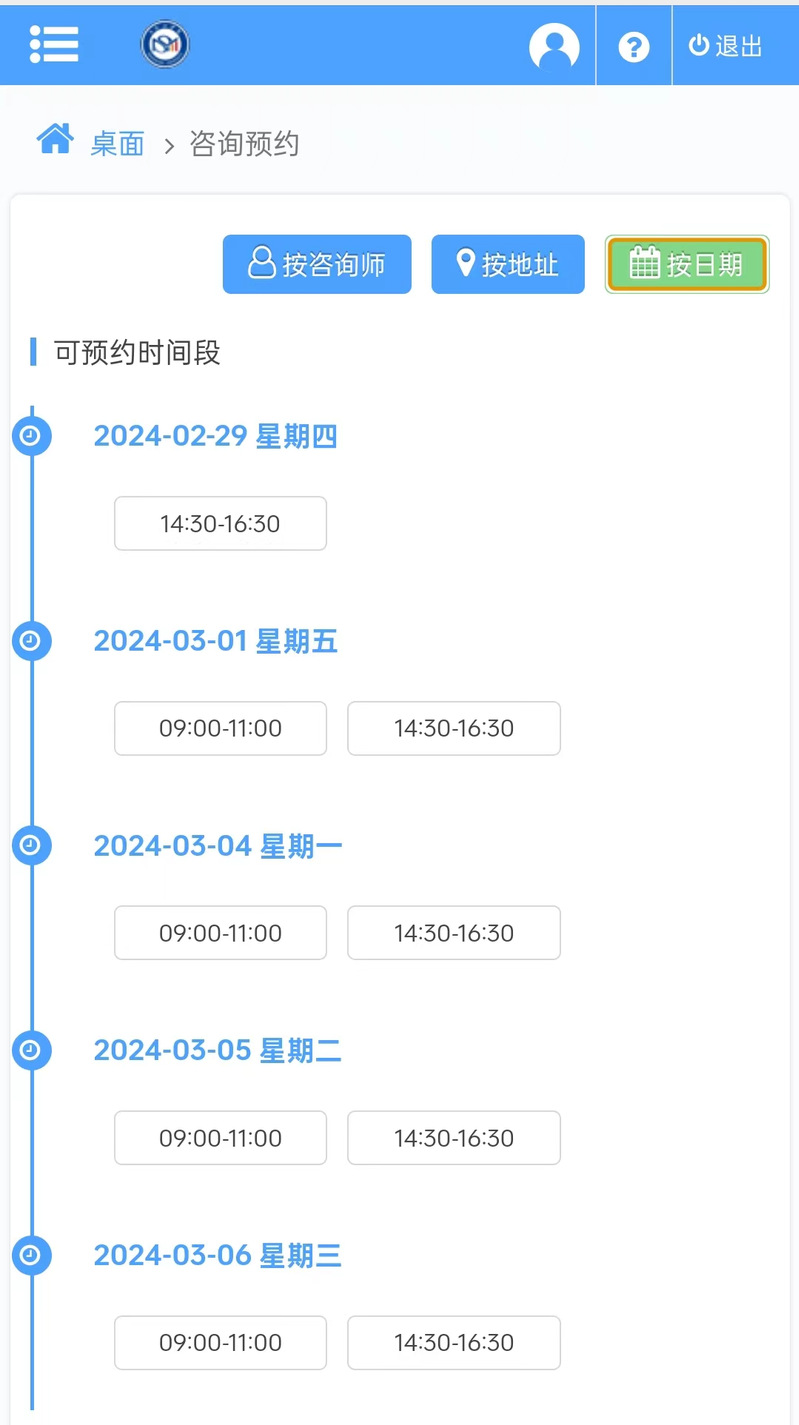Filter appointments by 按地址
Viewport: 799px width, 1425px height.
(x=508, y=265)
